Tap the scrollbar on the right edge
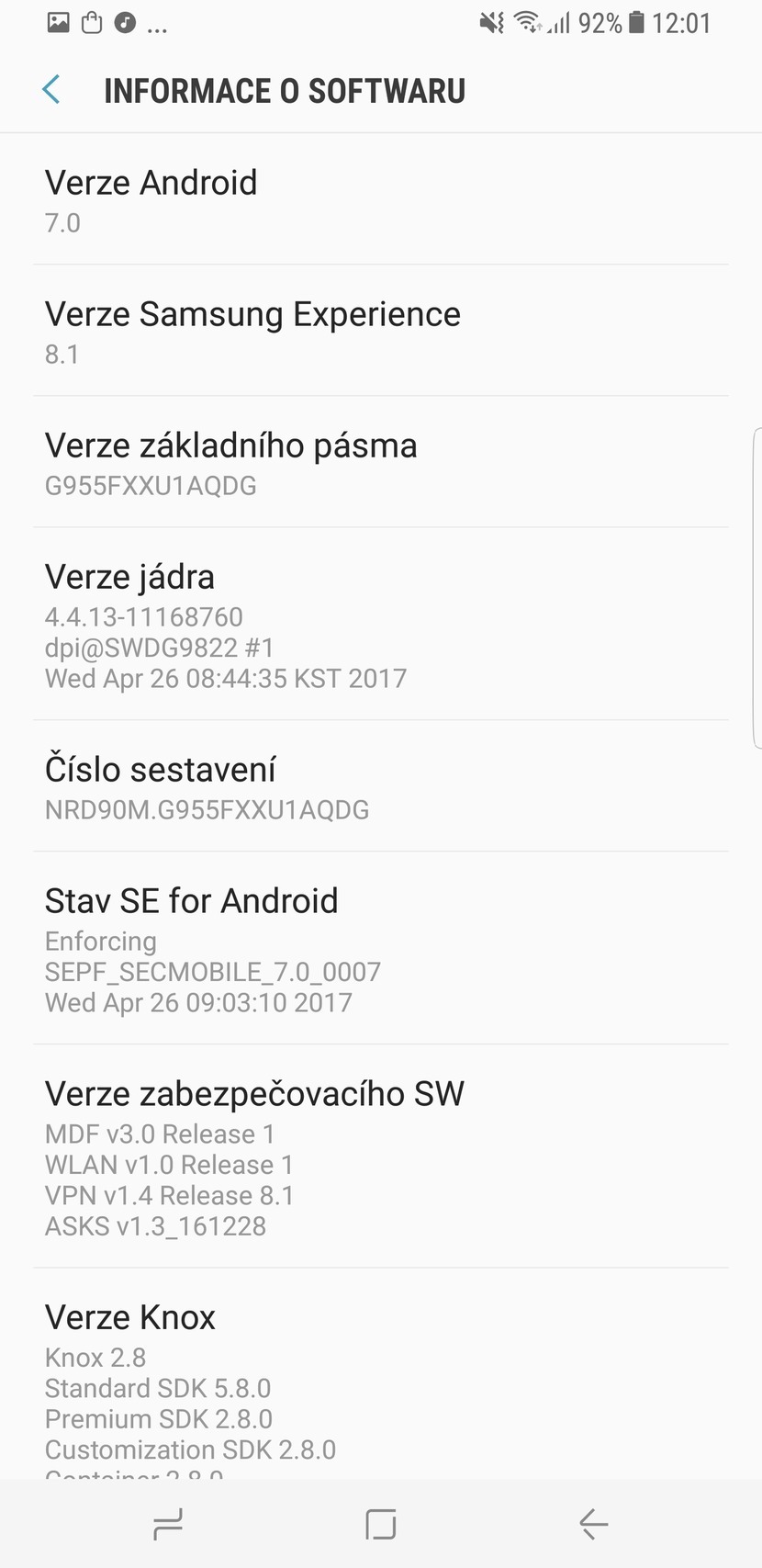 756,588
